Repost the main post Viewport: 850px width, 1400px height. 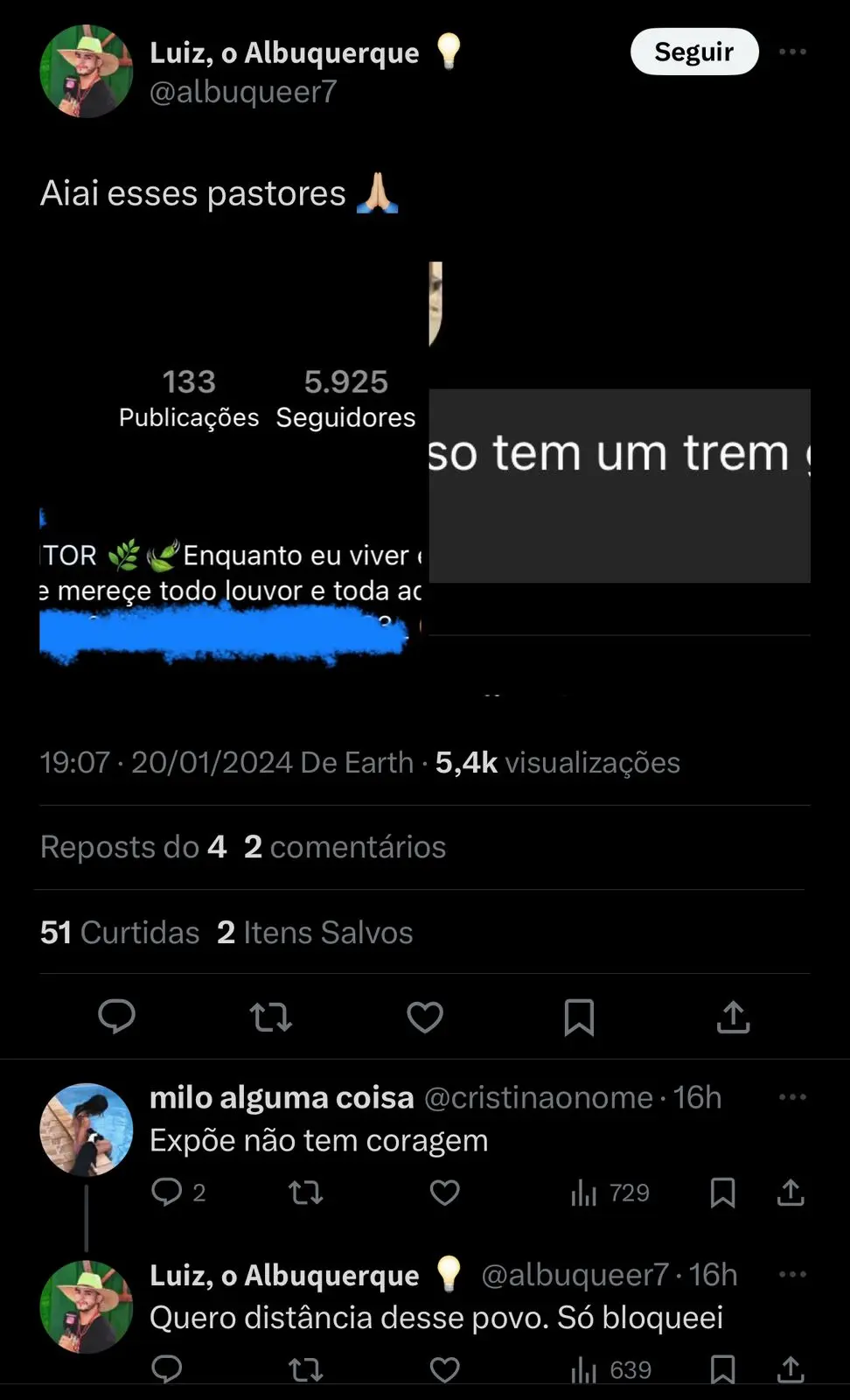[270, 1017]
